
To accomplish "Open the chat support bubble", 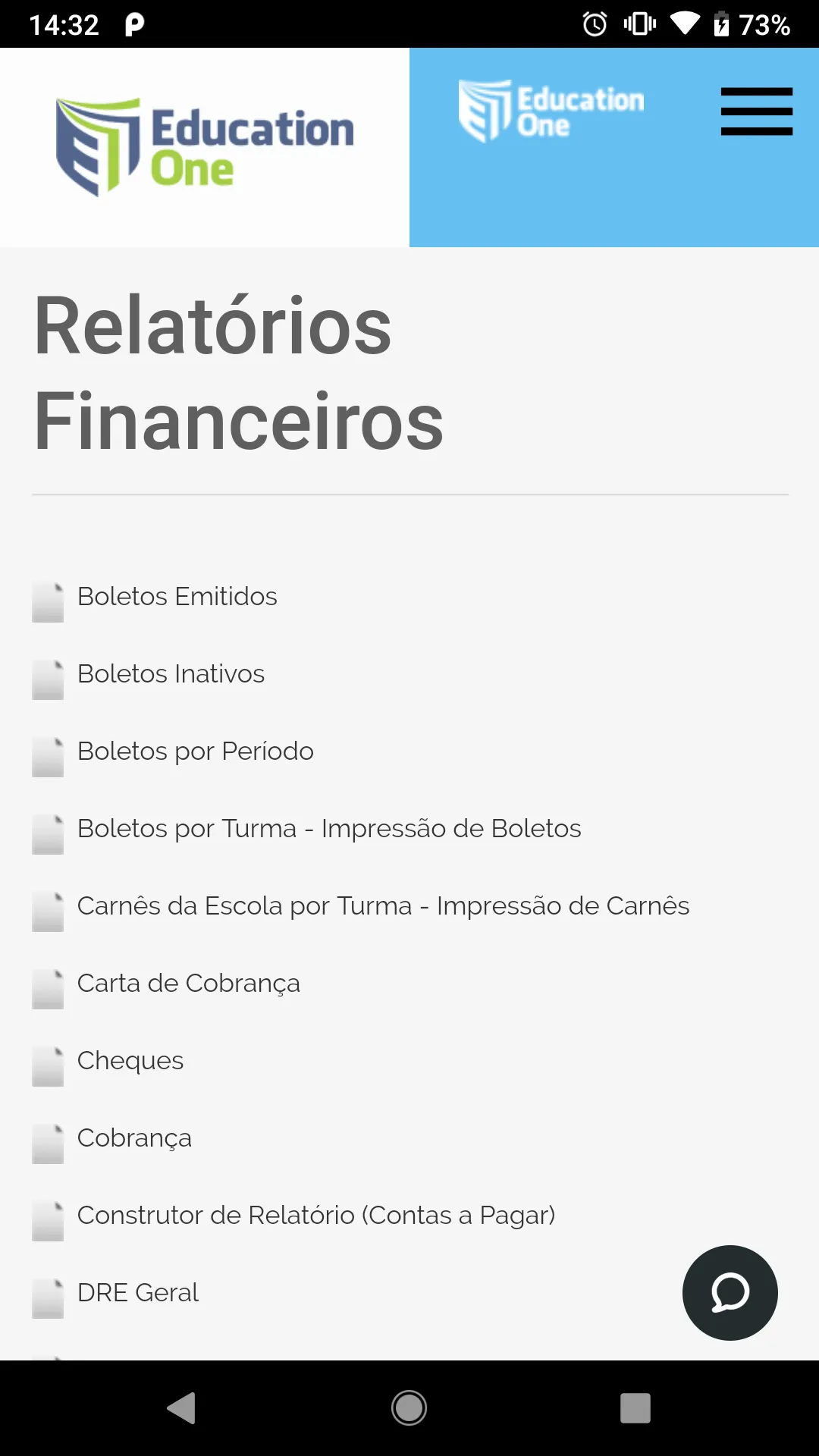I will pos(730,1293).
